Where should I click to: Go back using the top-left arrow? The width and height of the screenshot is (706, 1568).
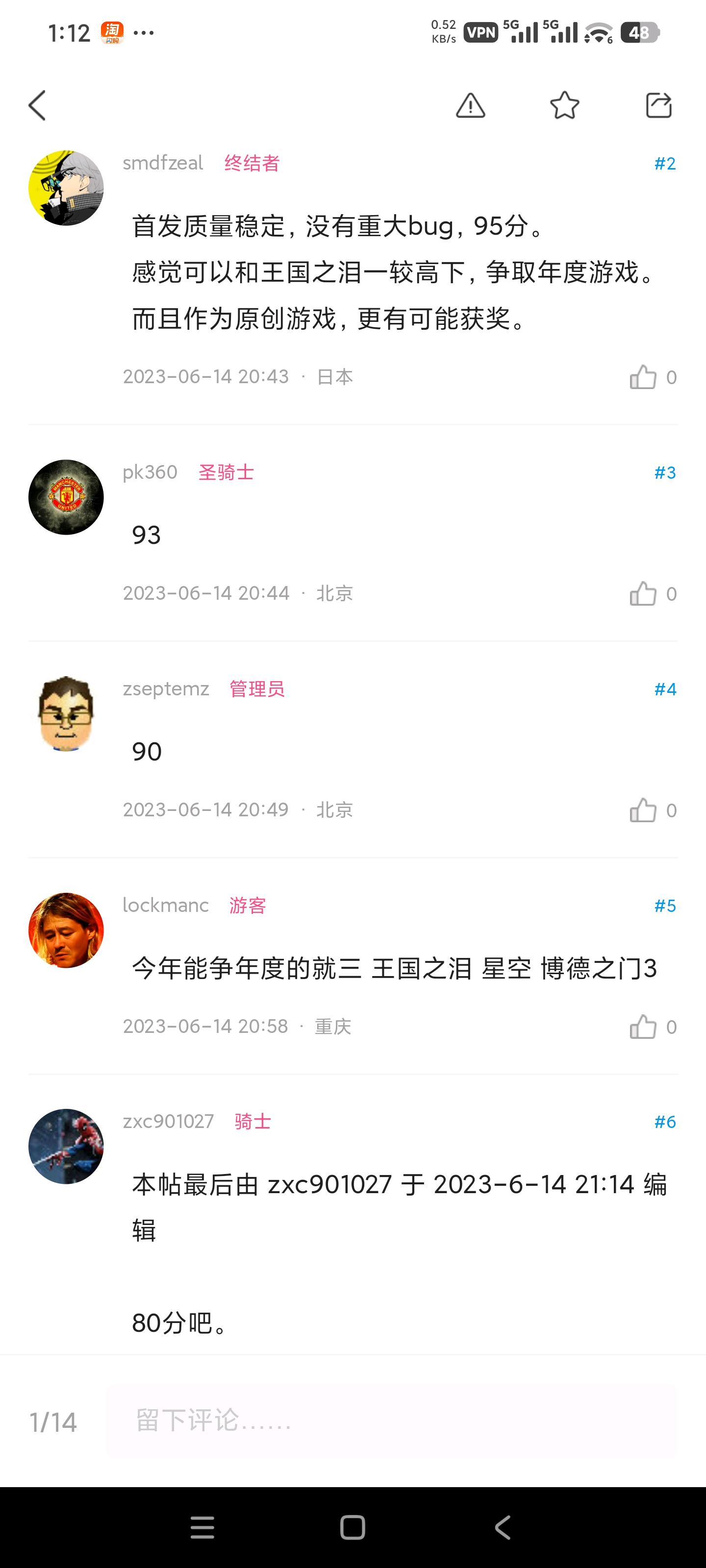38,105
